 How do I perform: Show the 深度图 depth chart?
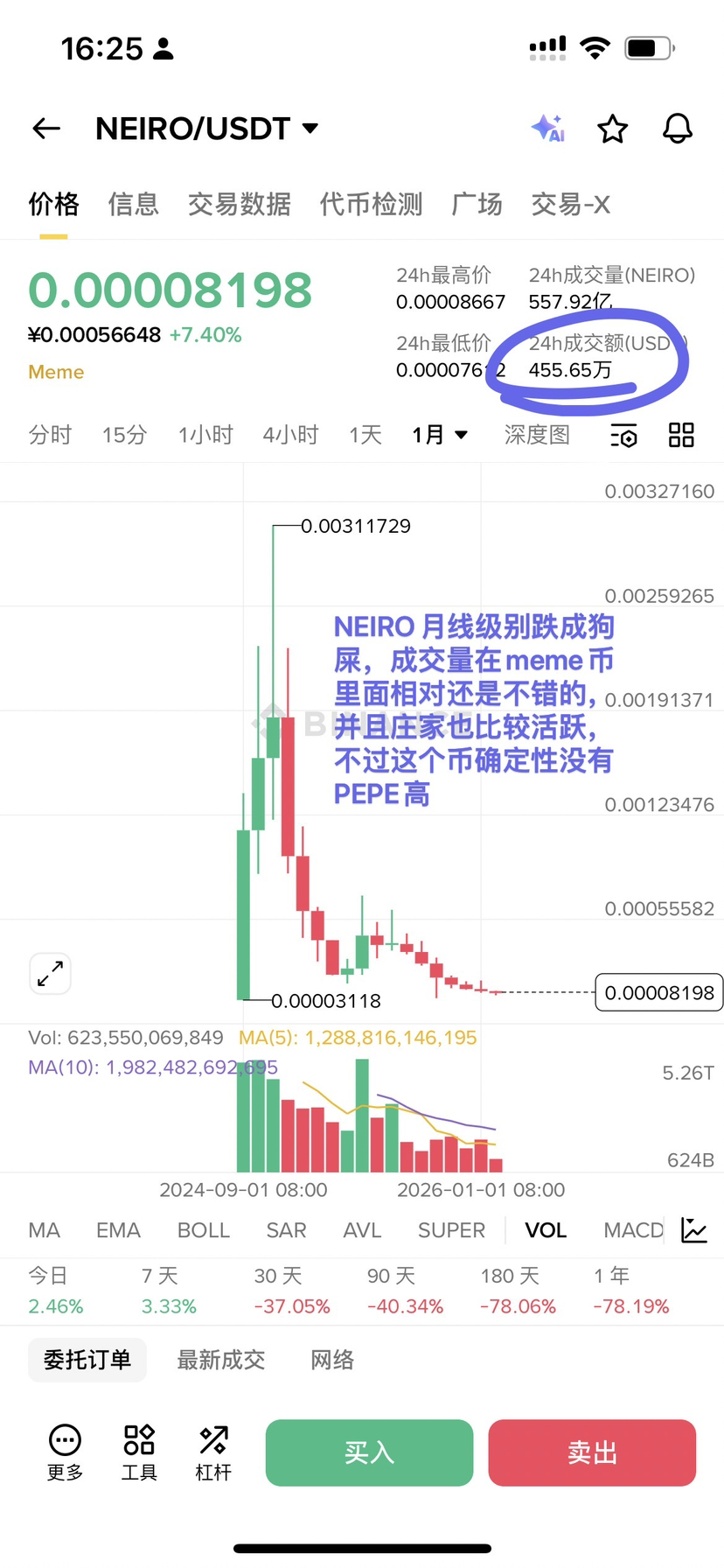point(537,435)
